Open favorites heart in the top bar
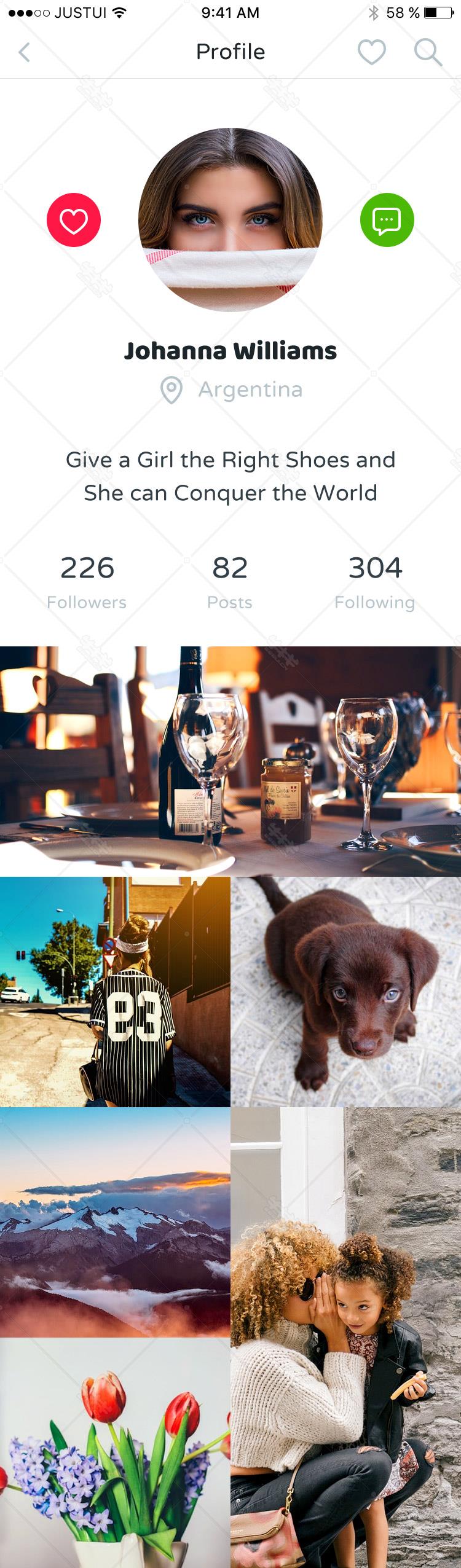This screenshot has width=461, height=1568. click(x=372, y=52)
